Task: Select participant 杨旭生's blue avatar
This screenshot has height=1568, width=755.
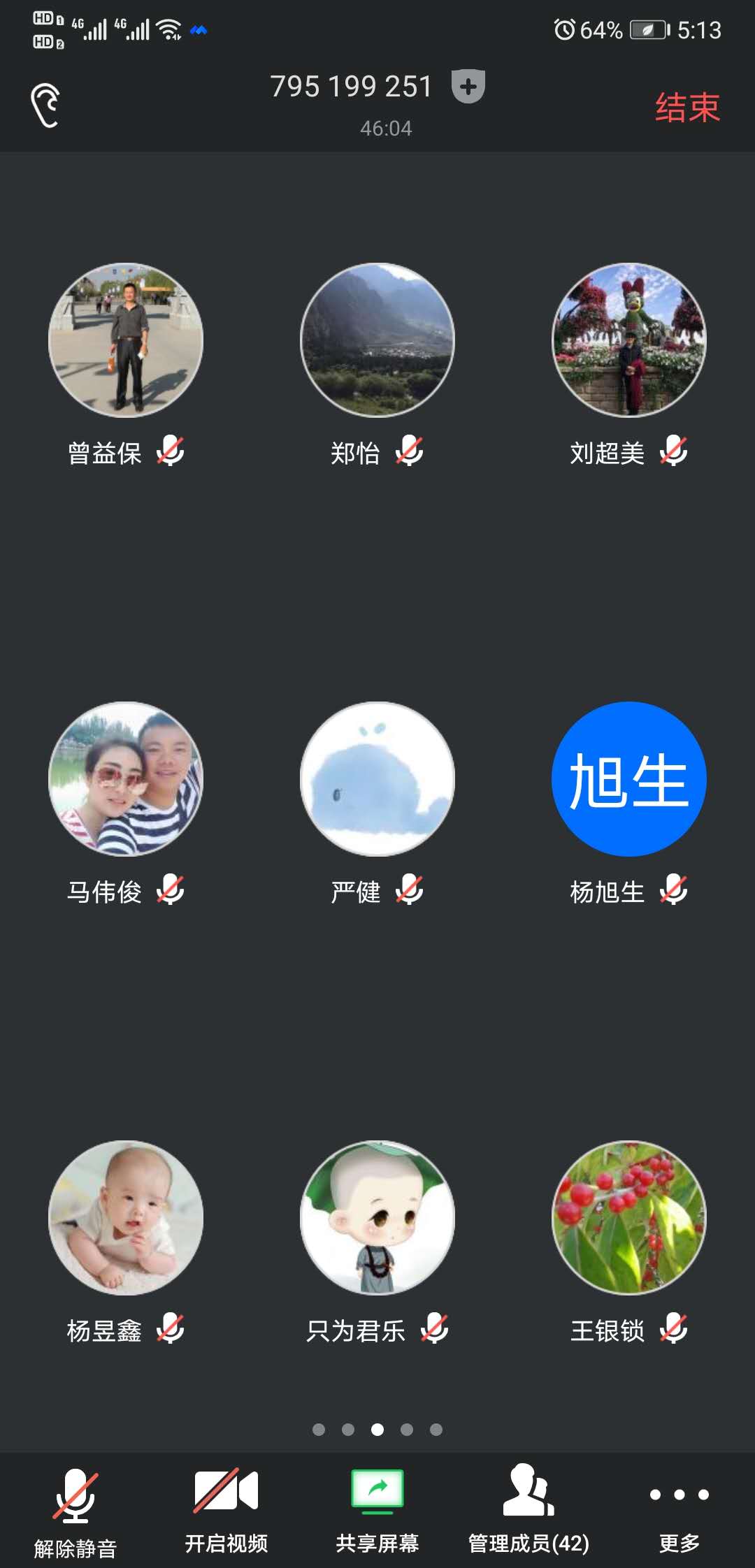Action: click(629, 779)
